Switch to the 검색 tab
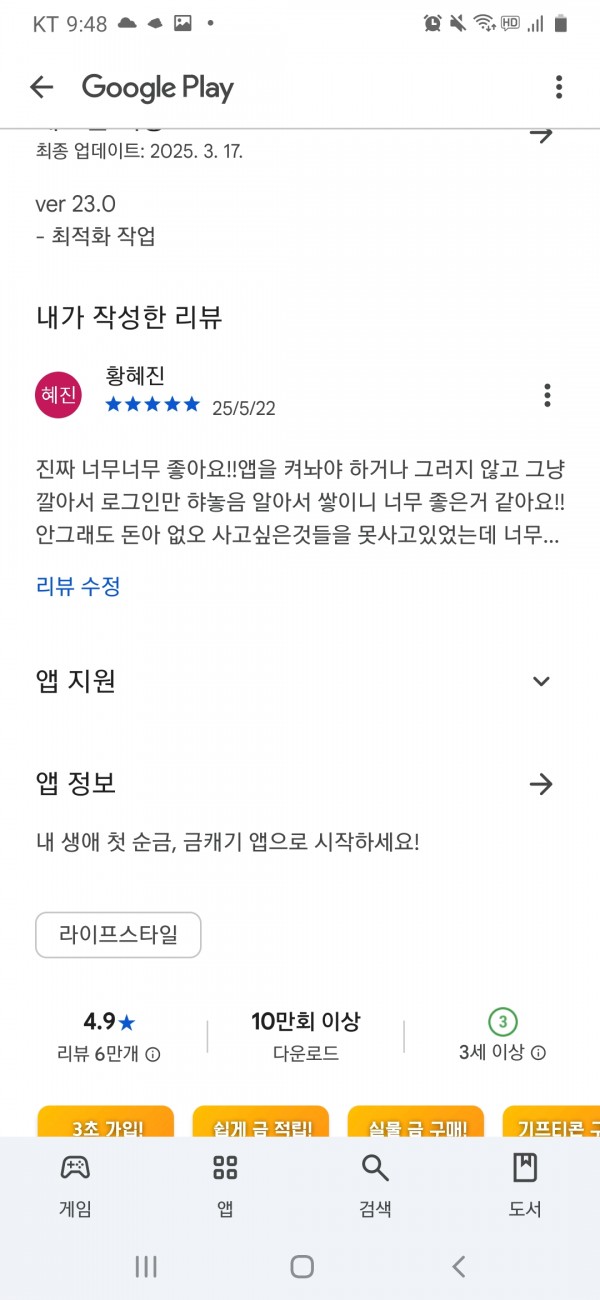The height and width of the screenshot is (1300, 600). [375, 1185]
